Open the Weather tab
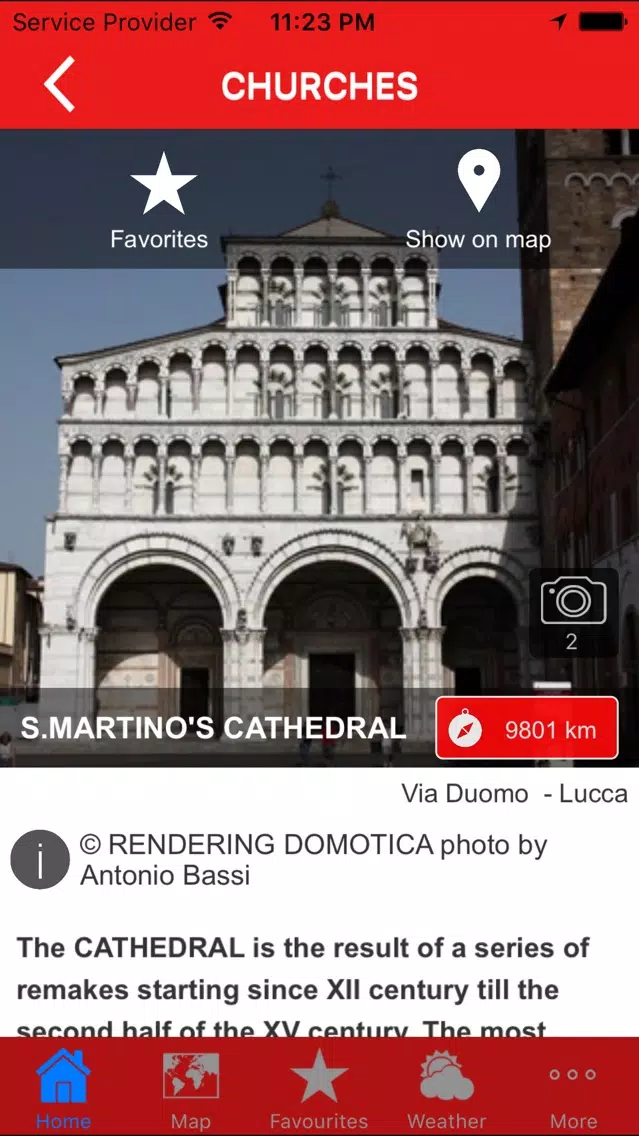This screenshot has width=639, height=1136. pyautogui.click(x=446, y=1089)
